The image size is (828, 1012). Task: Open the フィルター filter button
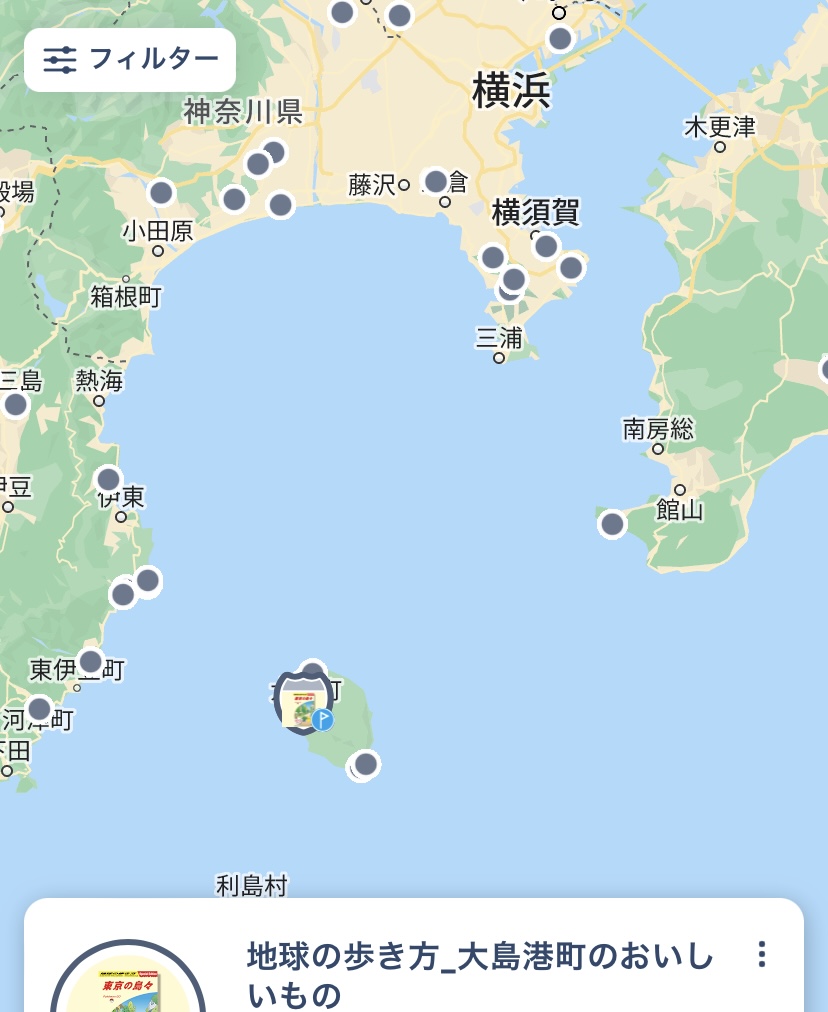130,60
